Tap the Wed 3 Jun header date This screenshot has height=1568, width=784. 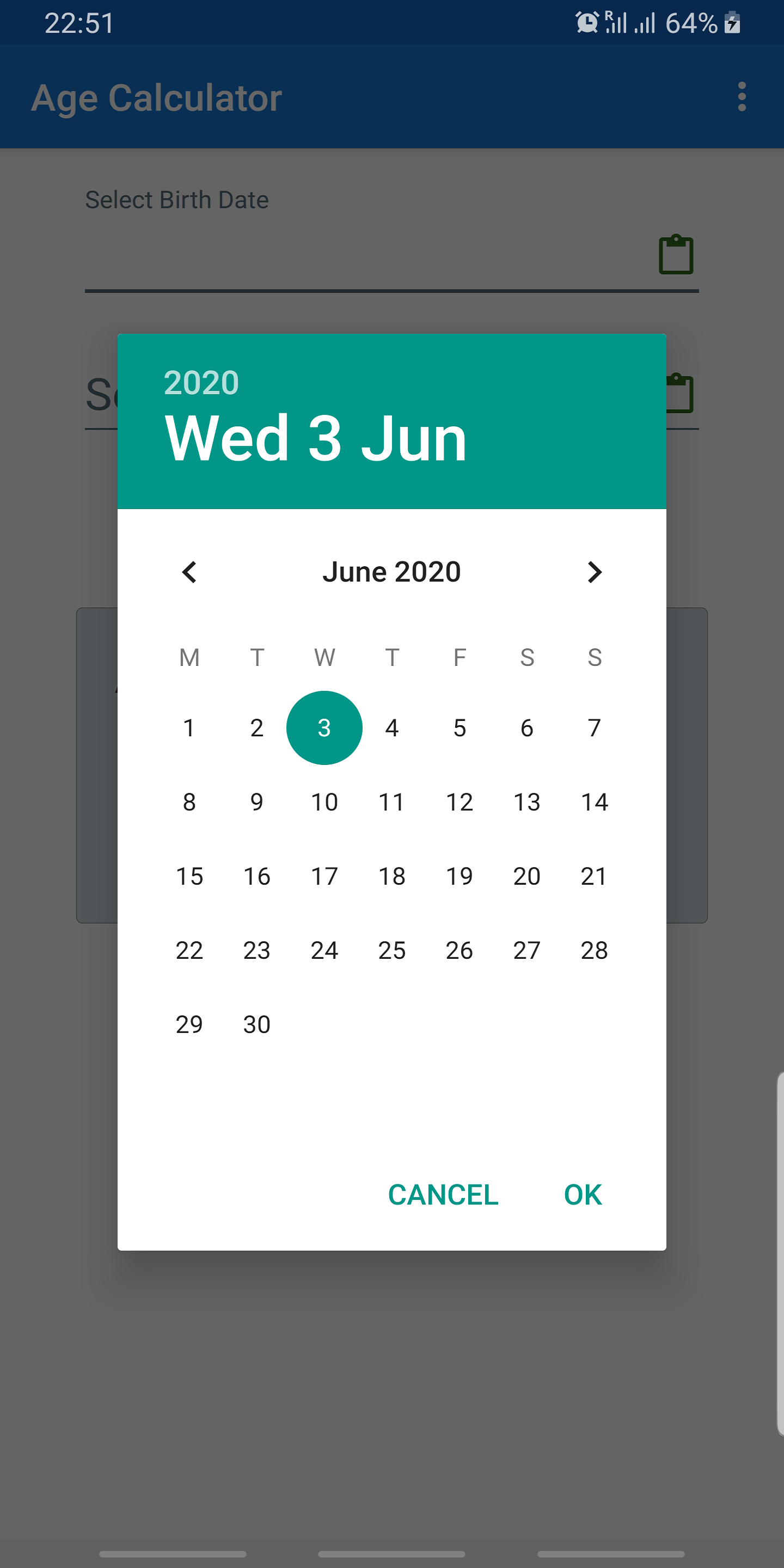click(x=316, y=438)
